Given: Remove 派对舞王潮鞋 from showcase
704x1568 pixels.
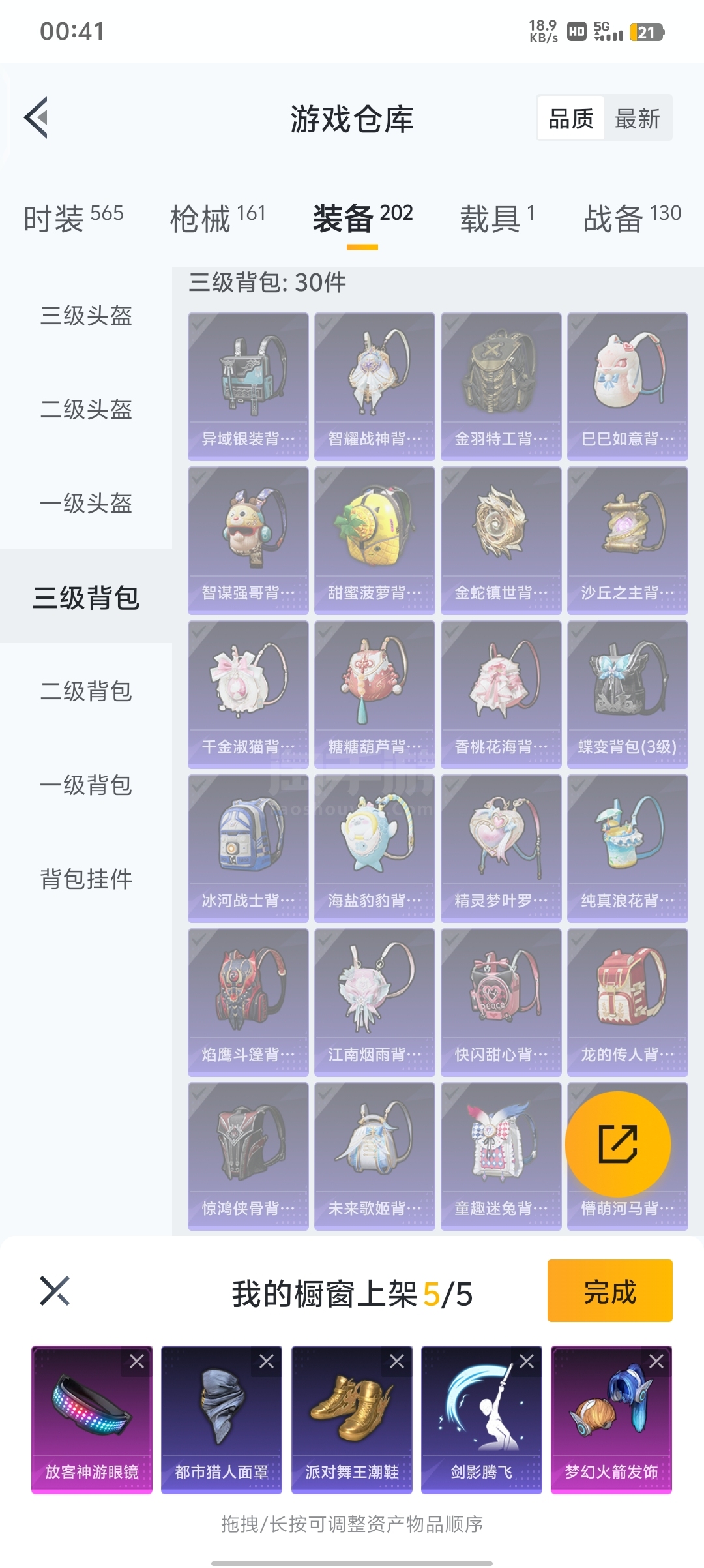Looking at the screenshot, I should pyautogui.click(x=397, y=1361).
